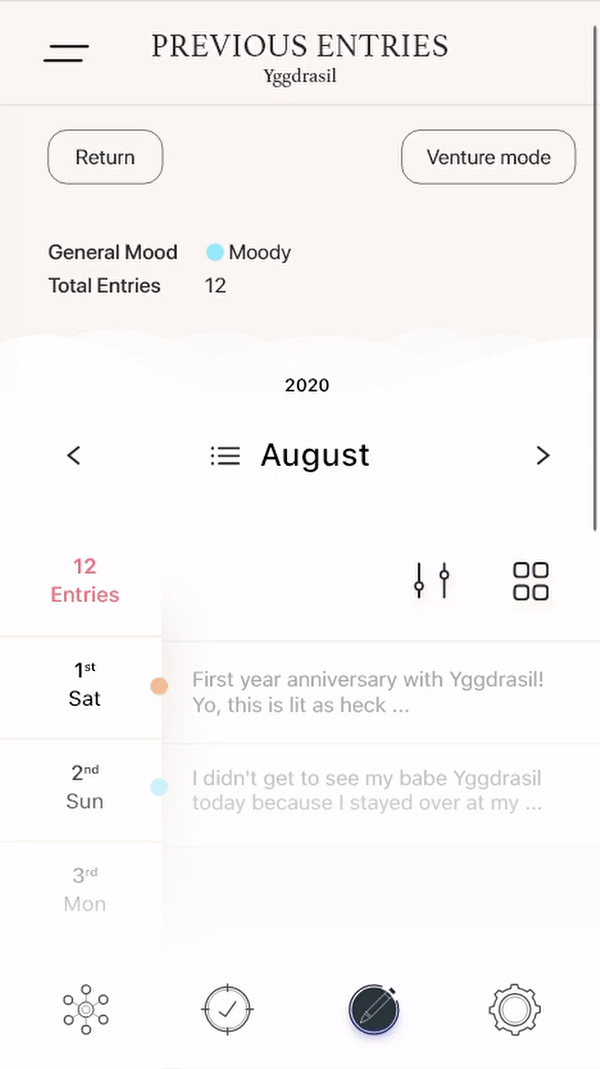Image resolution: width=600 pixels, height=1069 pixels.
Task: Switch to grid view
Action: point(530,580)
